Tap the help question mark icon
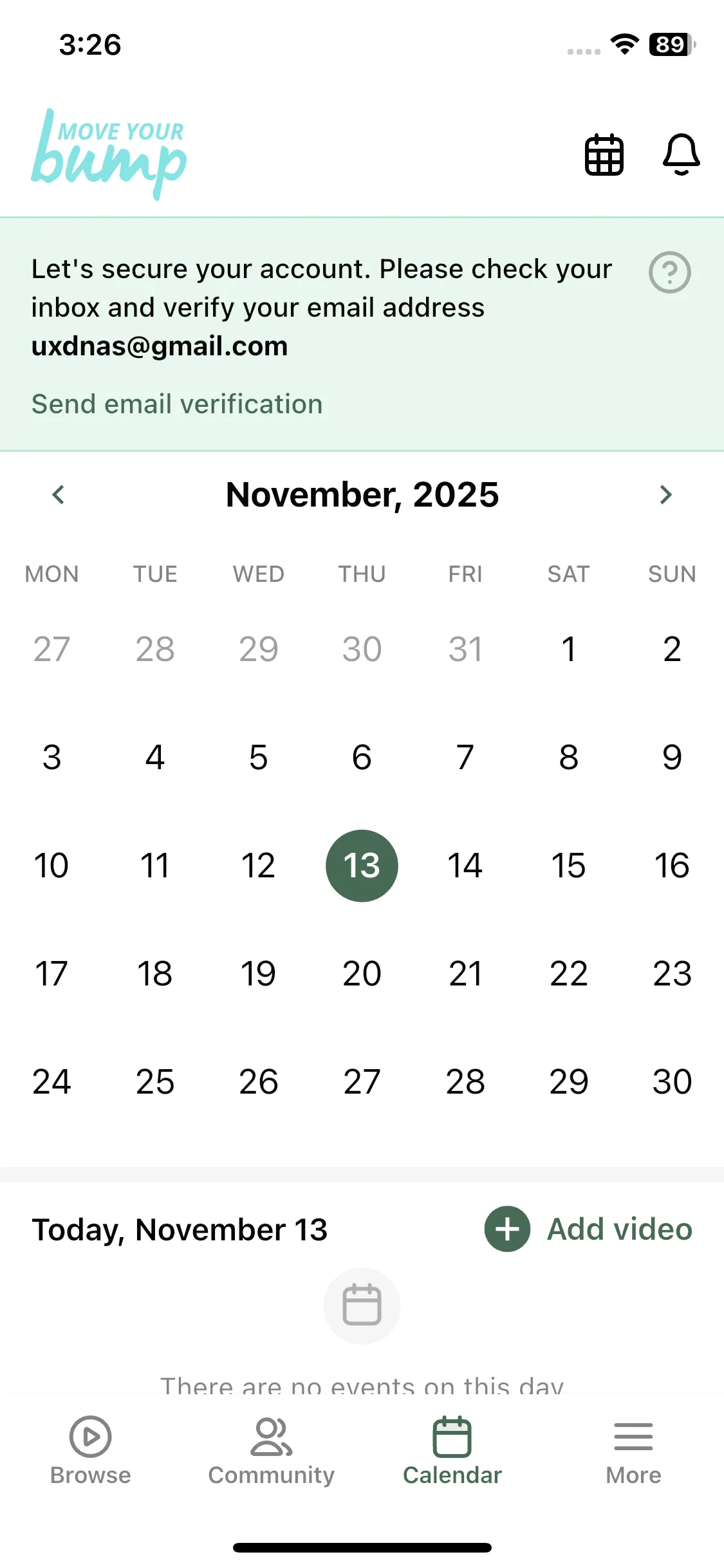 click(x=669, y=272)
